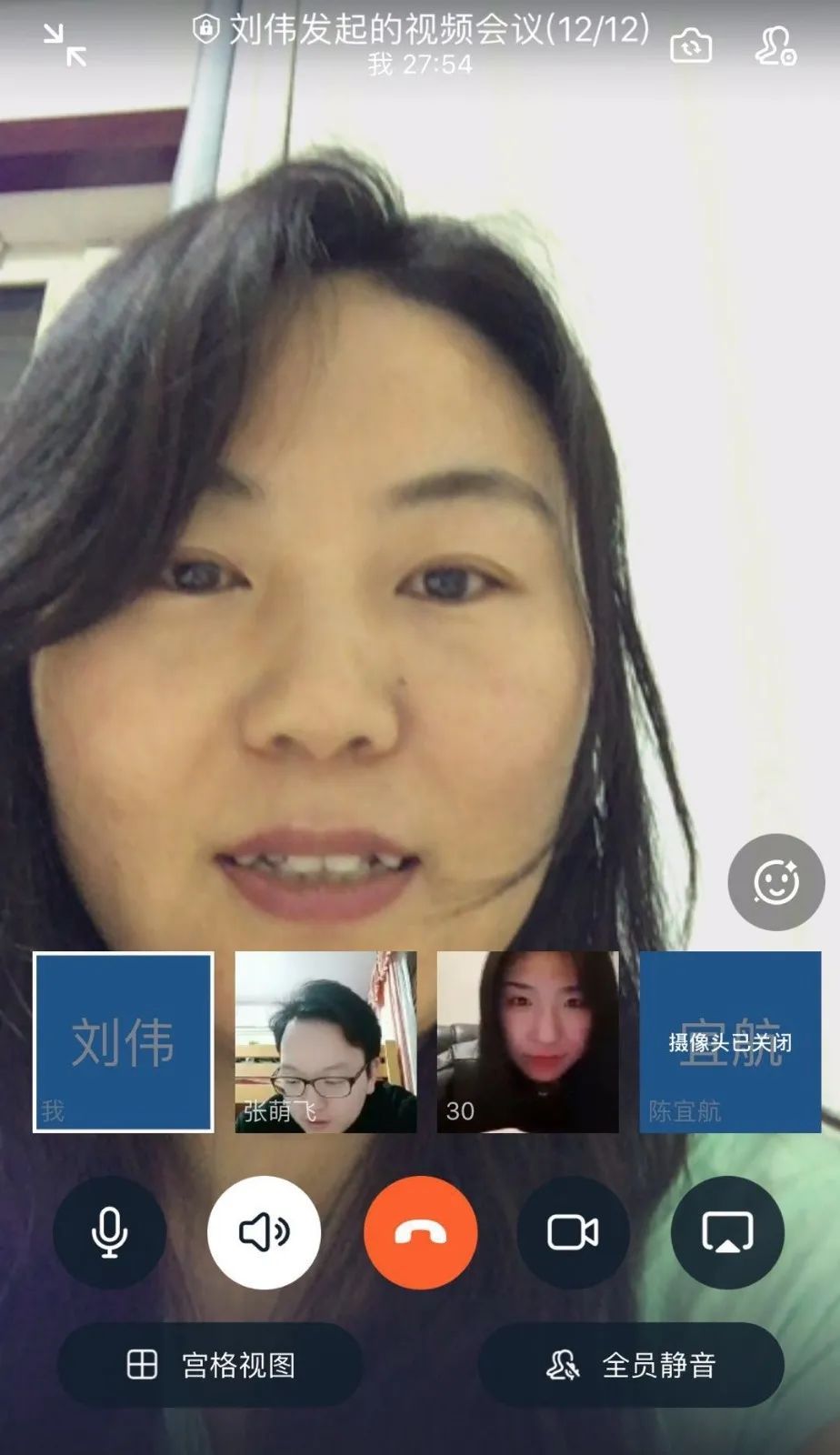840x1455 pixels.
Task: Select the participant tile labeled 30
Action: [x=527, y=1042]
